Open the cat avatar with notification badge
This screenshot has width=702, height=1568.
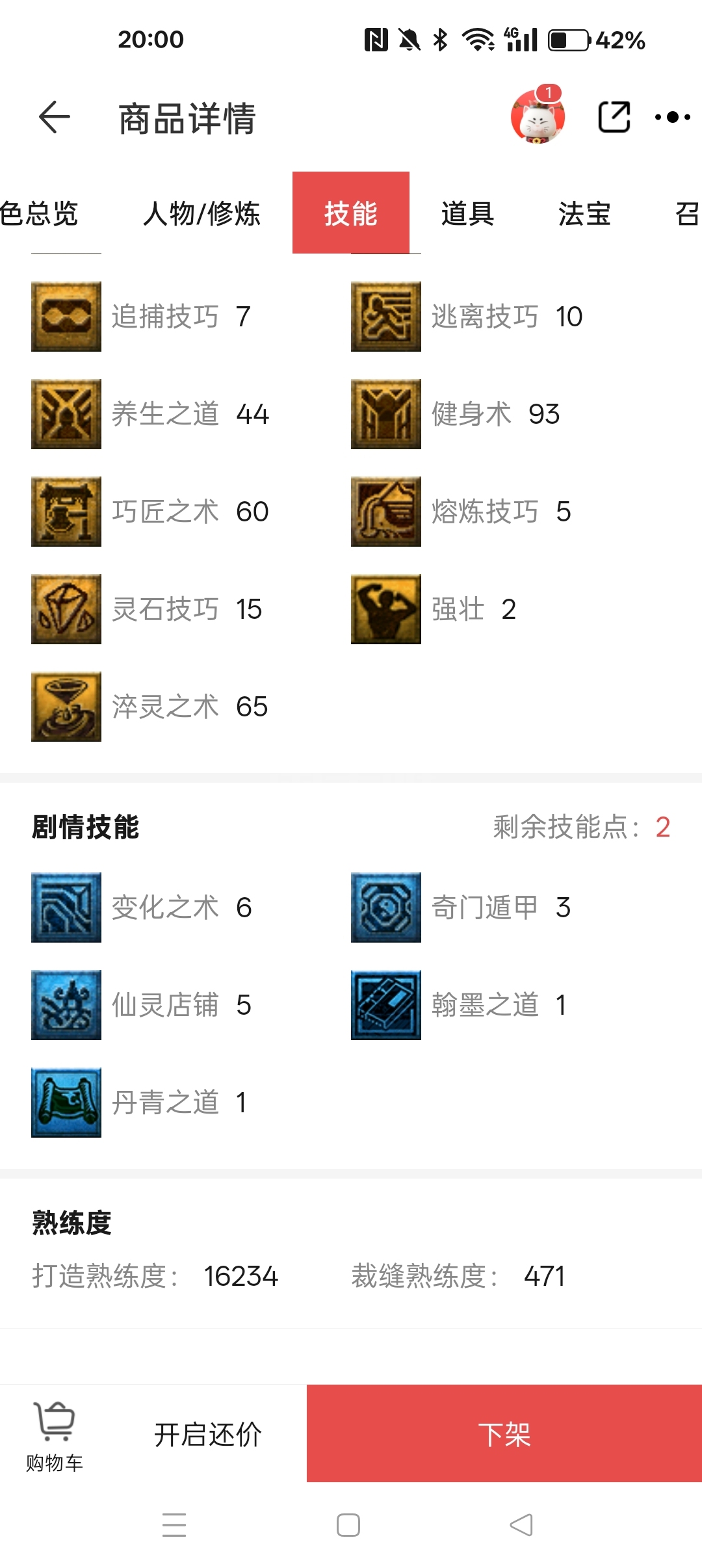pyautogui.click(x=538, y=116)
